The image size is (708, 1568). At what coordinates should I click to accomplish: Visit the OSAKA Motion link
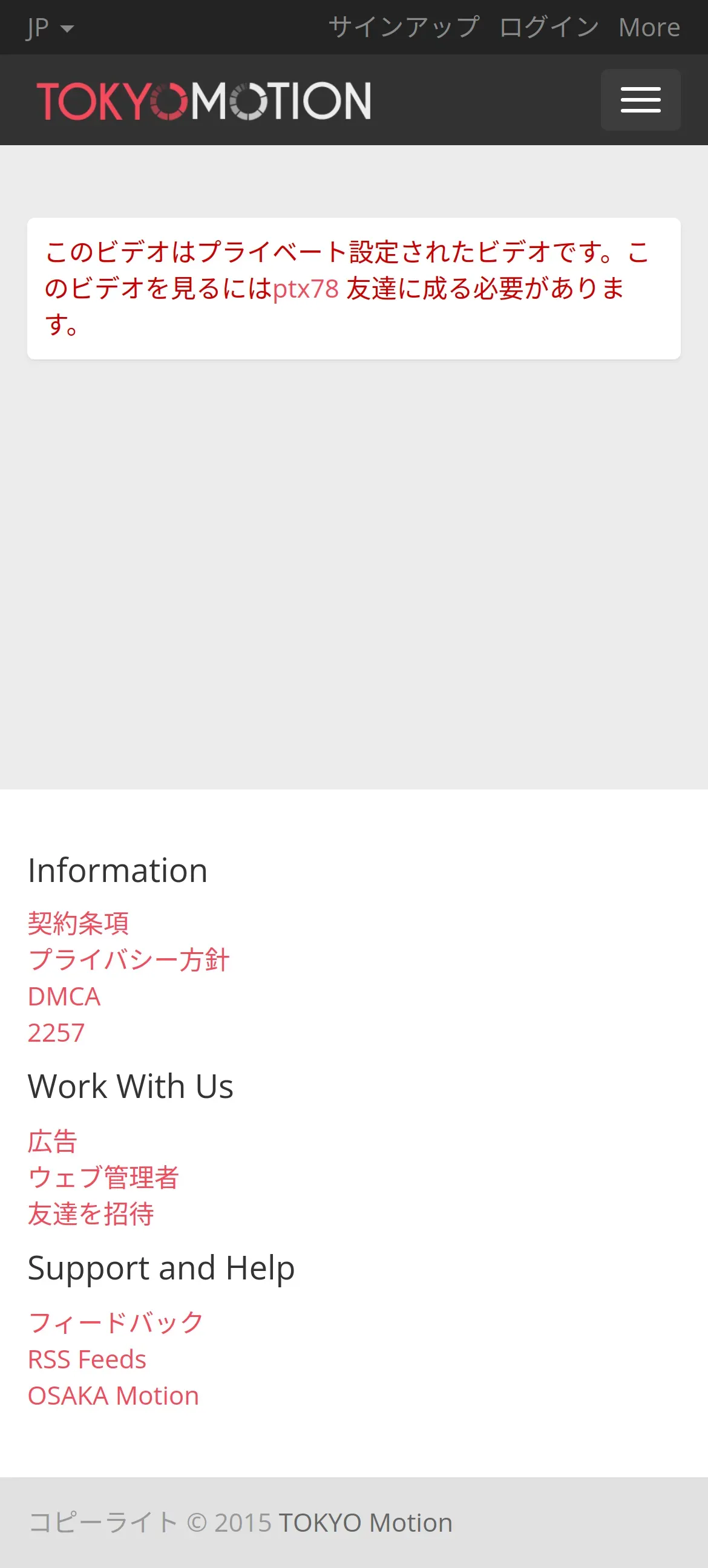pyautogui.click(x=113, y=1395)
